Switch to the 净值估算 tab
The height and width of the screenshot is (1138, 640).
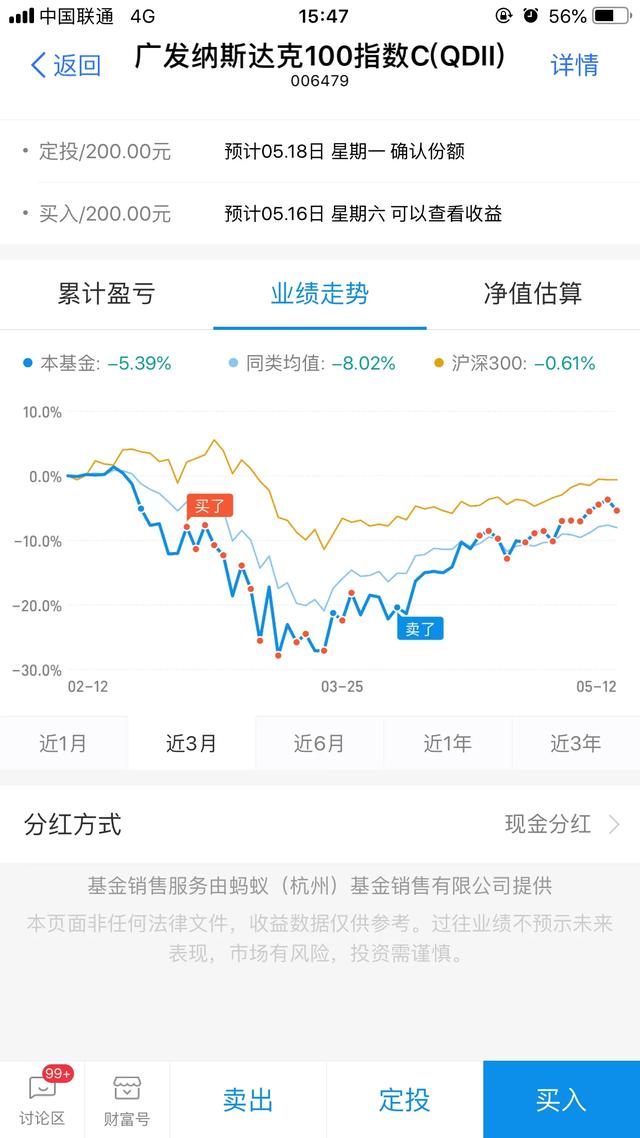pyautogui.click(x=533, y=294)
